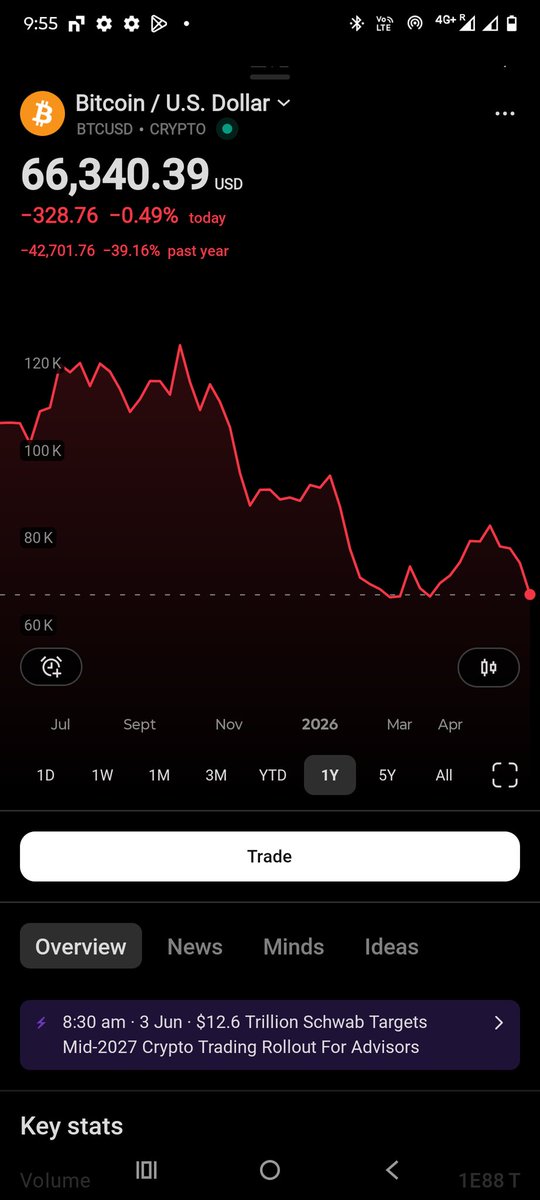Open the chart in fullscreen
The width and height of the screenshot is (540, 1200).
[505, 775]
